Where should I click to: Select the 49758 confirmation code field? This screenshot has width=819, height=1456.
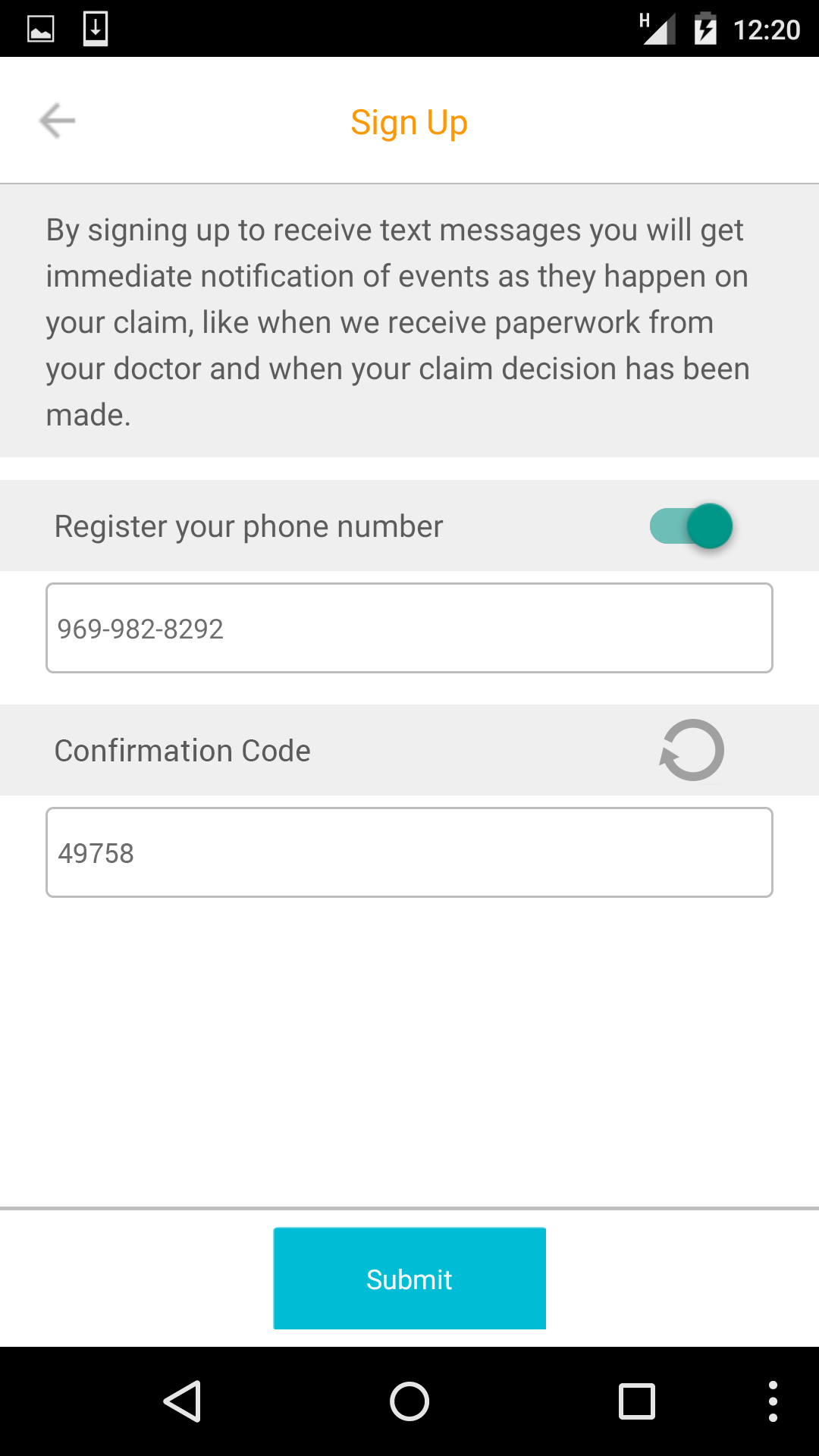[409, 852]
